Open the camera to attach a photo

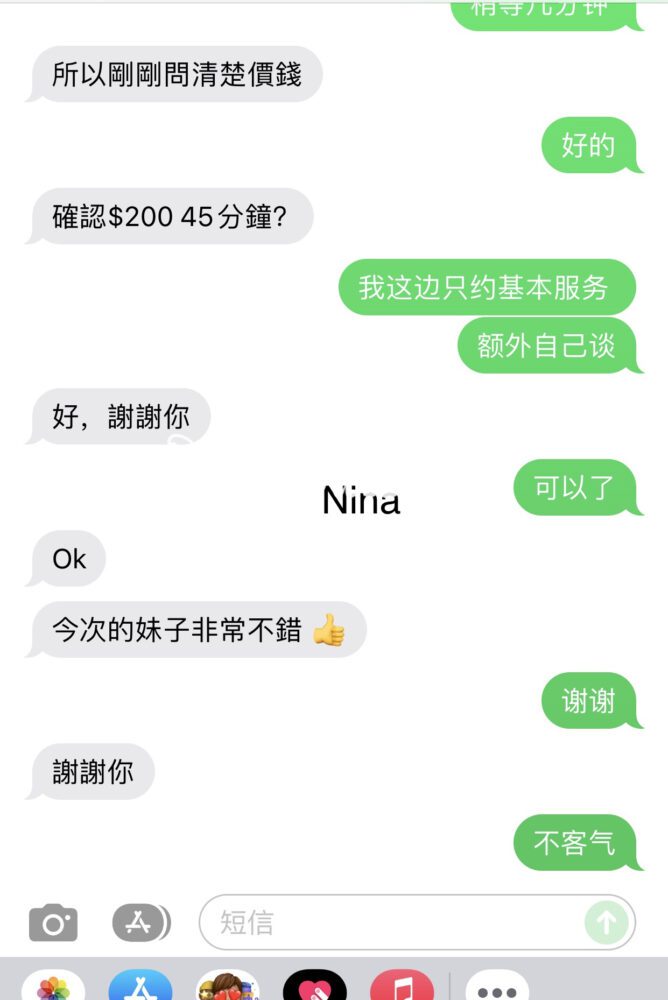pyautogui.click(x=53, y=922)
